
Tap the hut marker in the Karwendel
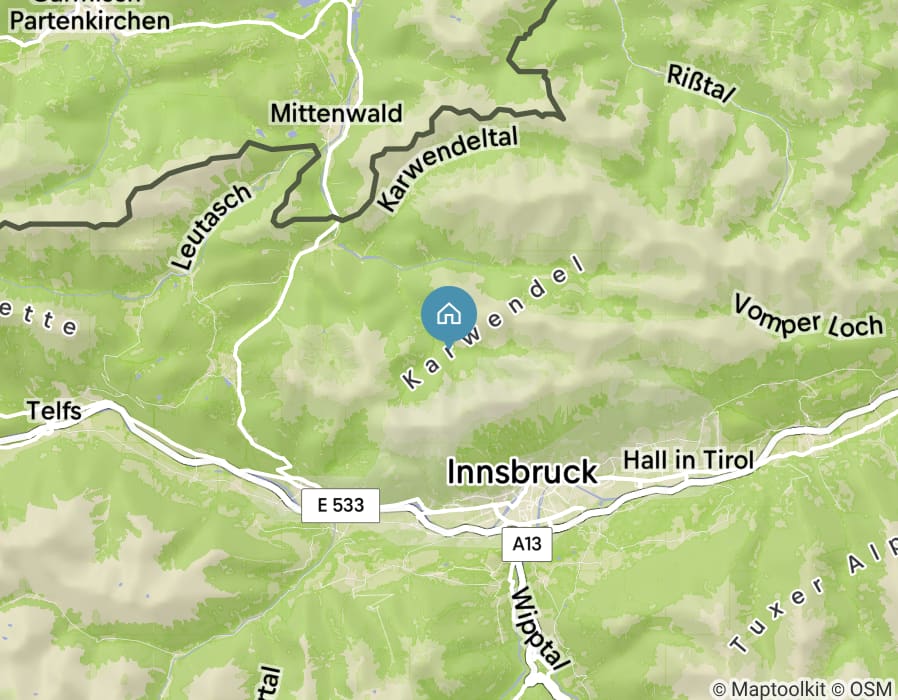pos(449,315)
